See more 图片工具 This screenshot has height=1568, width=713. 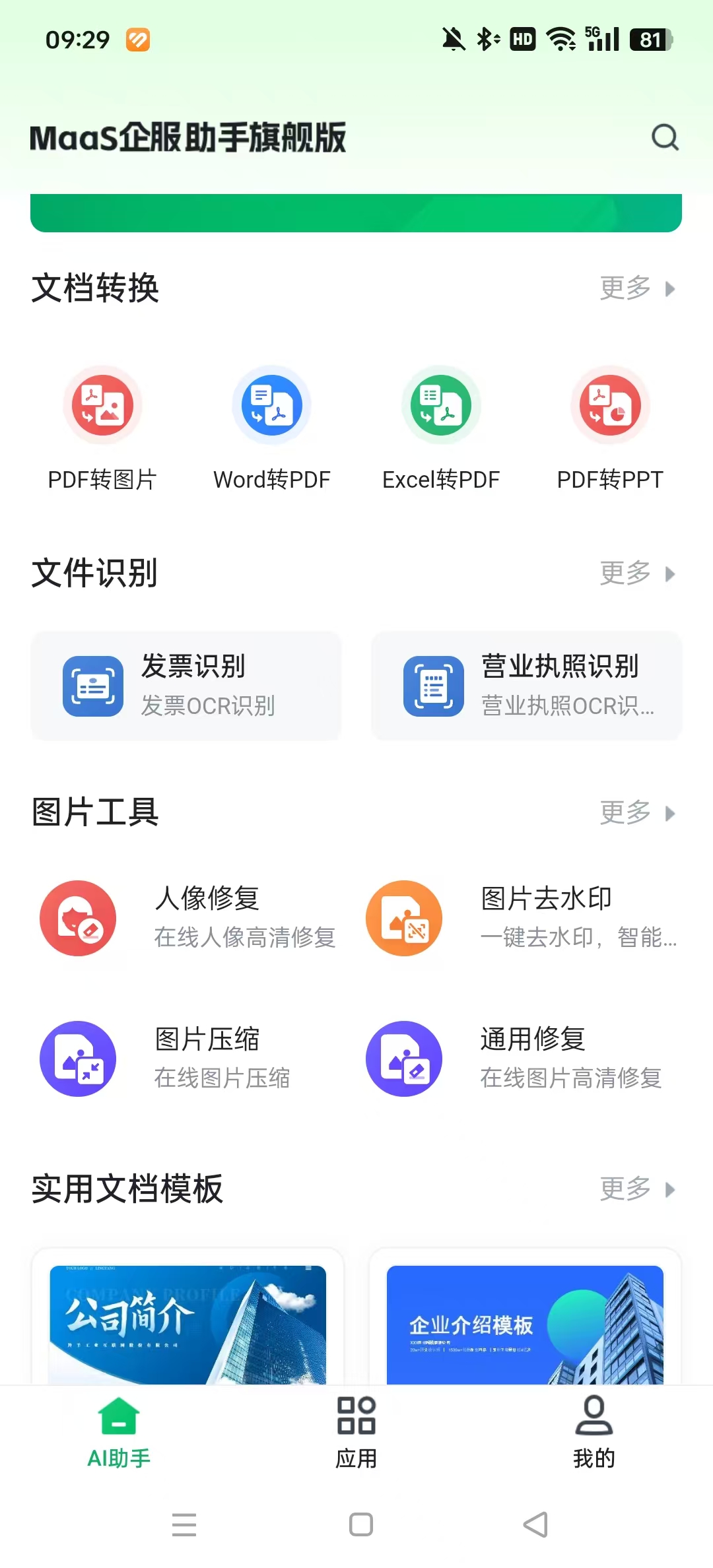[x=636, y=813]
